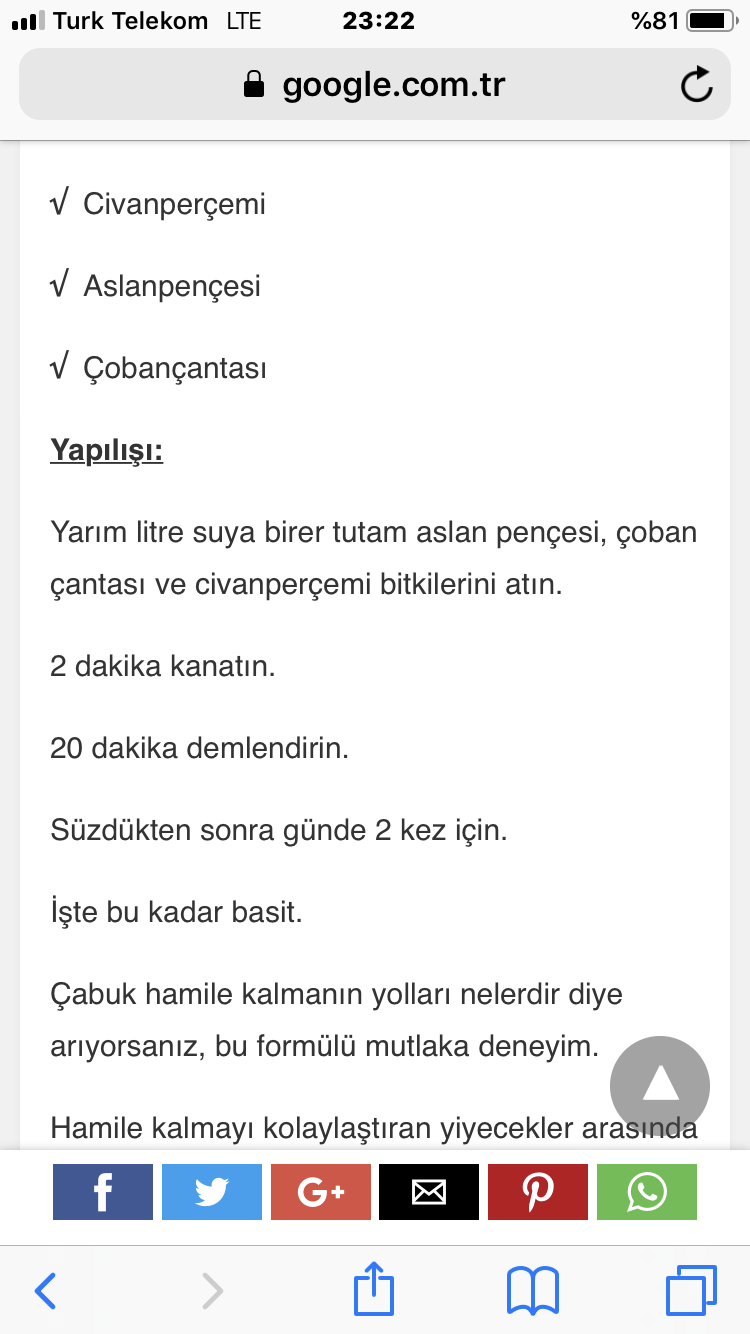Go back to the previous page
This screenshot has height=1334, width=750.
pos(46,1291)
